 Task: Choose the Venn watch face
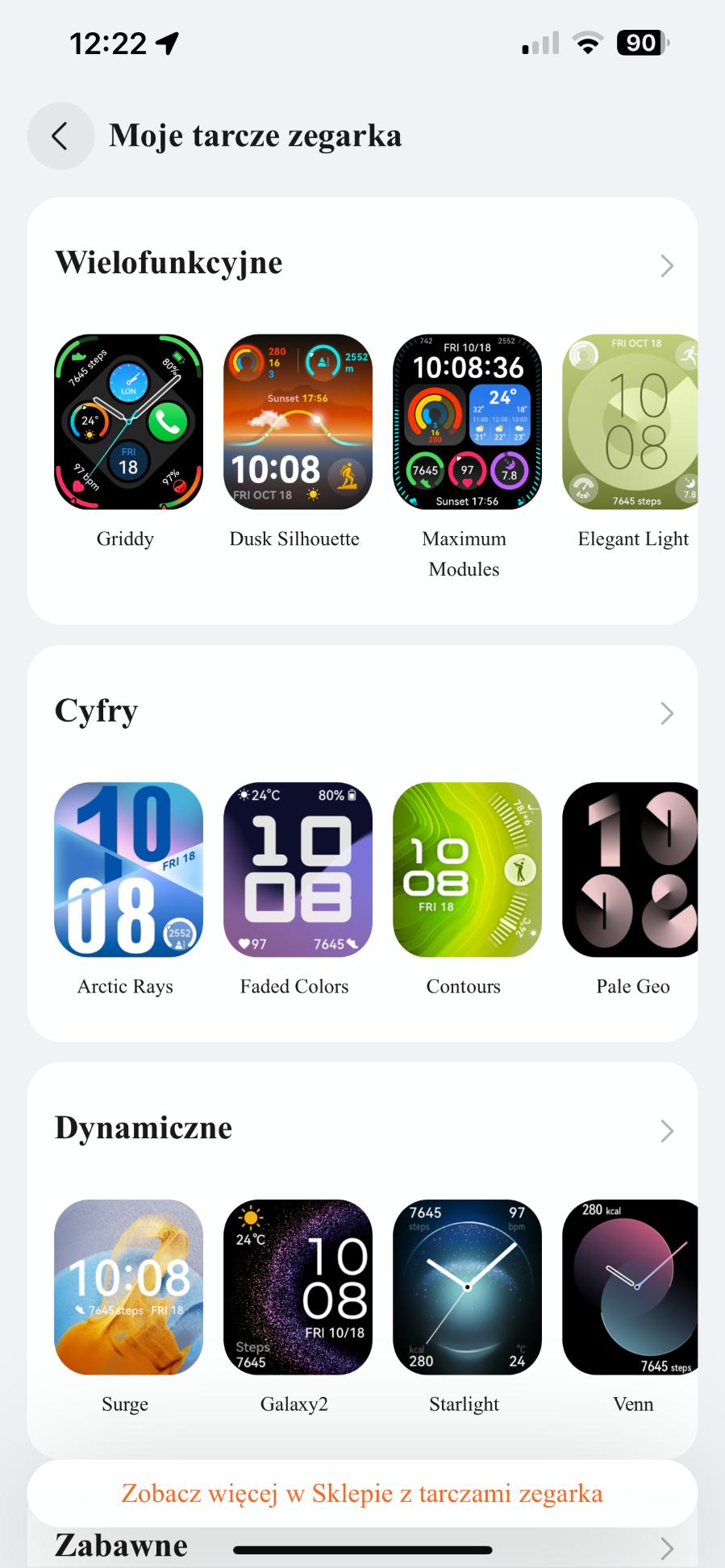(x=630, y=1287)
